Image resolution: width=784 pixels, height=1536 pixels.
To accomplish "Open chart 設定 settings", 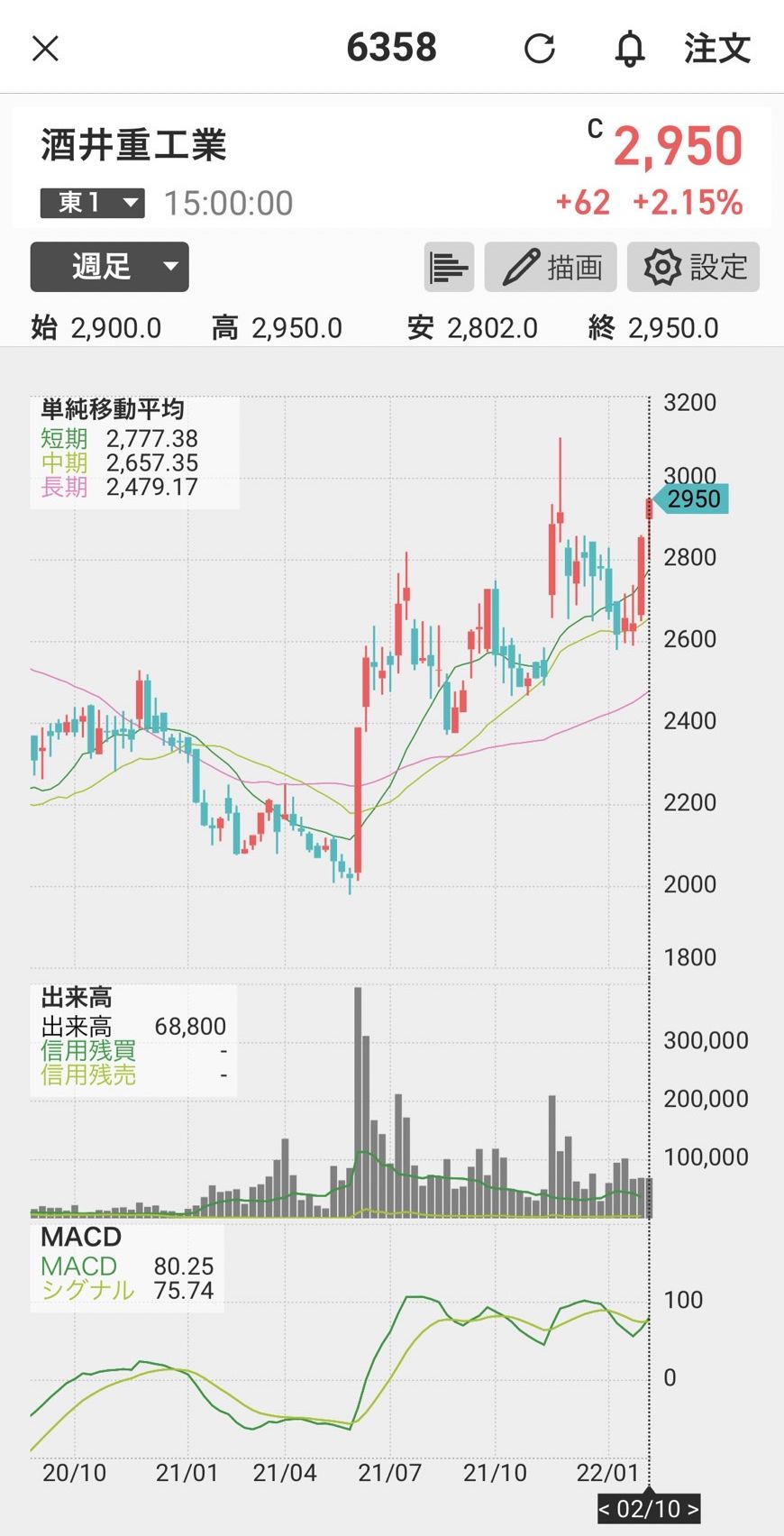I will [x=694, y=267].
